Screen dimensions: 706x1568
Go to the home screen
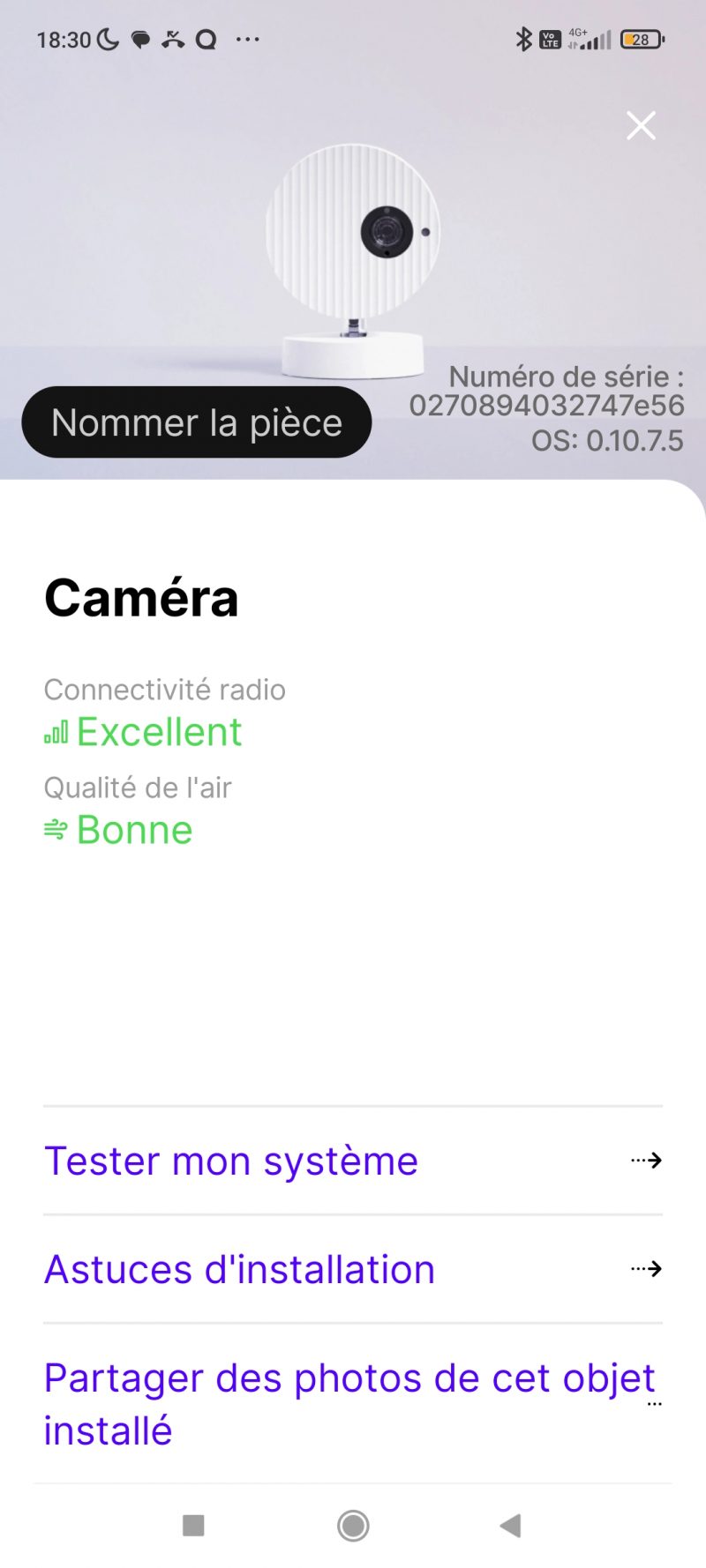353,1525
